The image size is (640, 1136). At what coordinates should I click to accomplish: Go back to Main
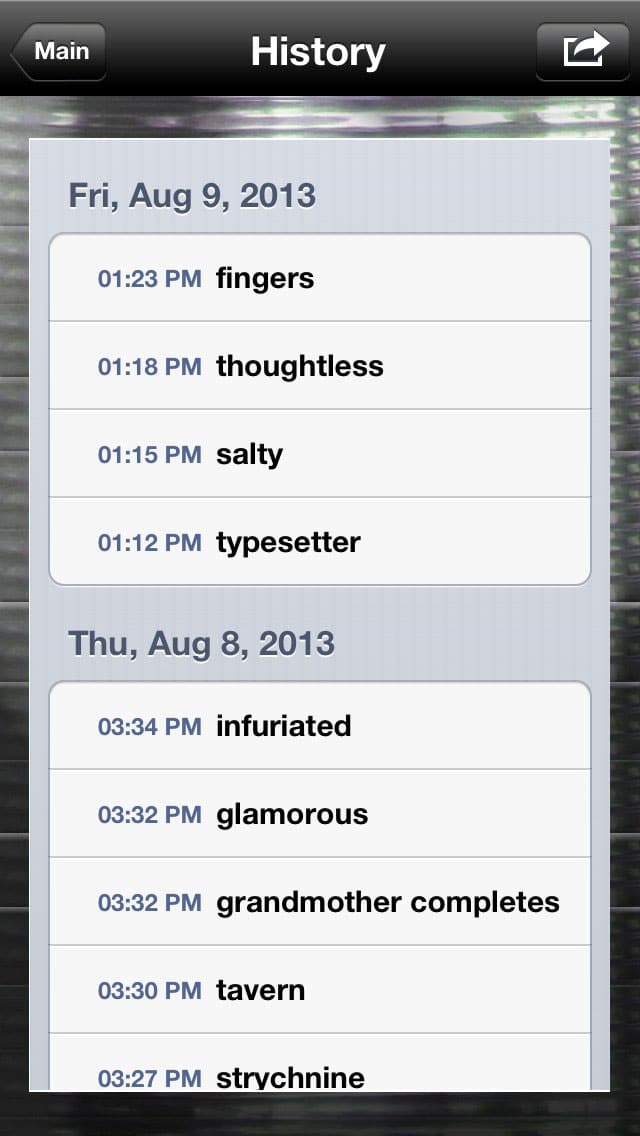pos(59,52)
